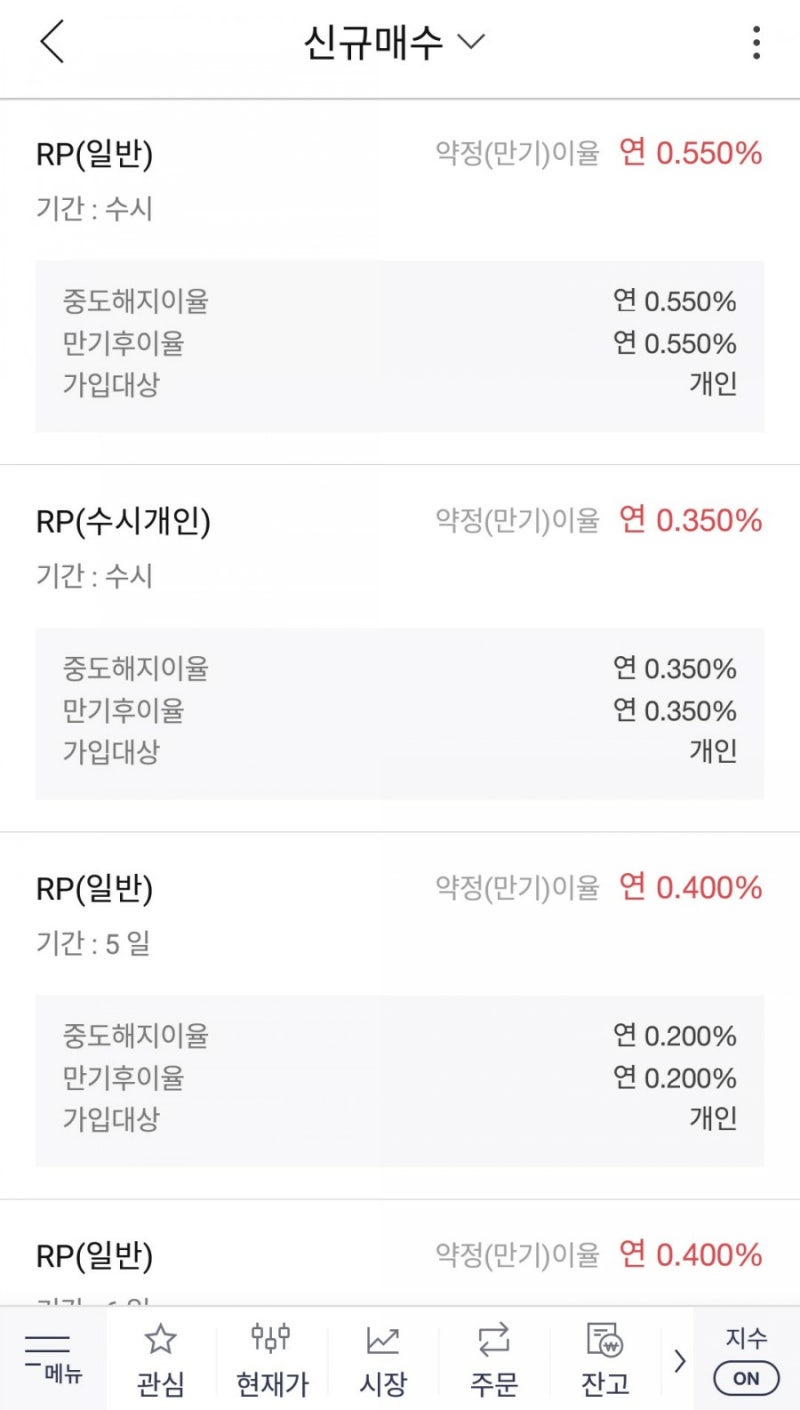Go back using the top-left arrow
The height and width of the screenshot is (1410, 800).
[52, 42]
